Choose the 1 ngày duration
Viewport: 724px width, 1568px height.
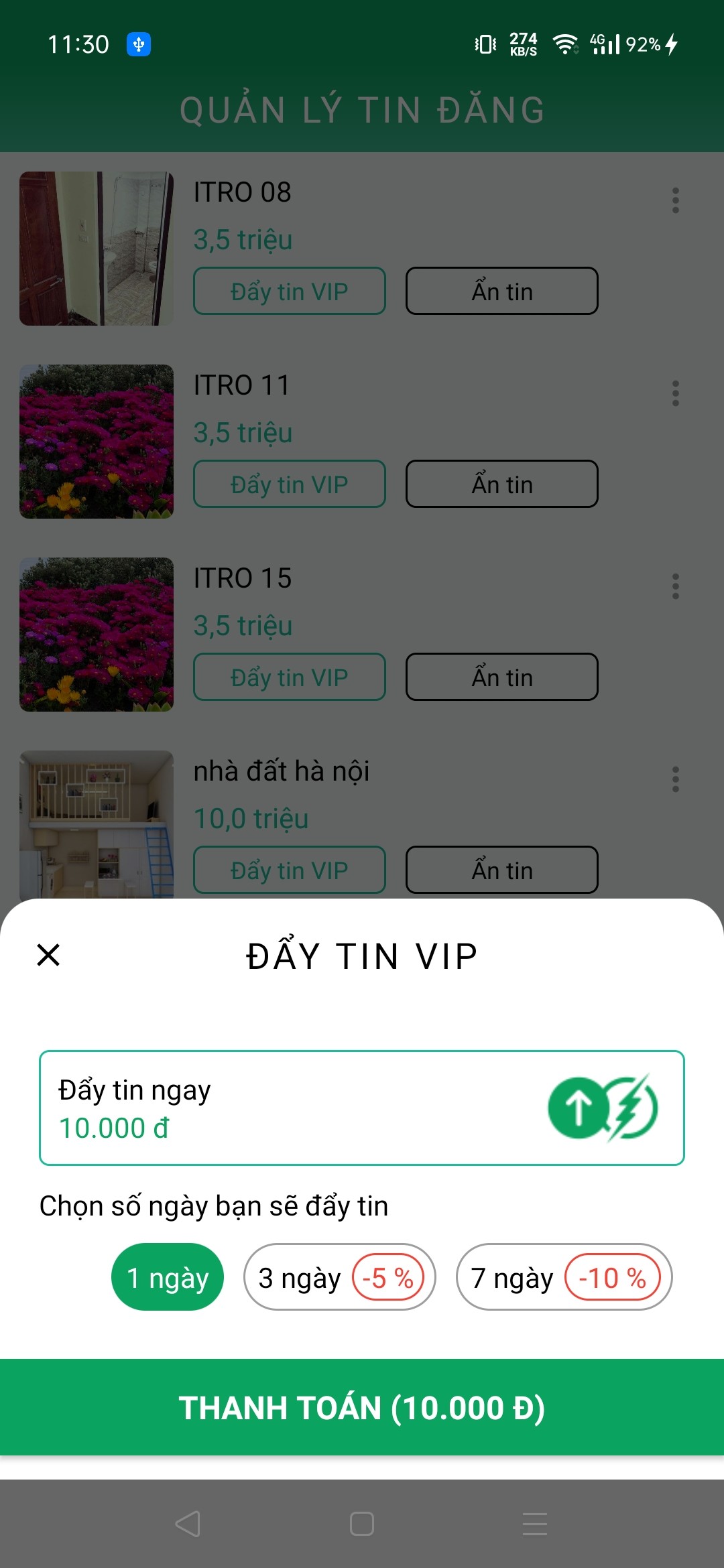168,1277
